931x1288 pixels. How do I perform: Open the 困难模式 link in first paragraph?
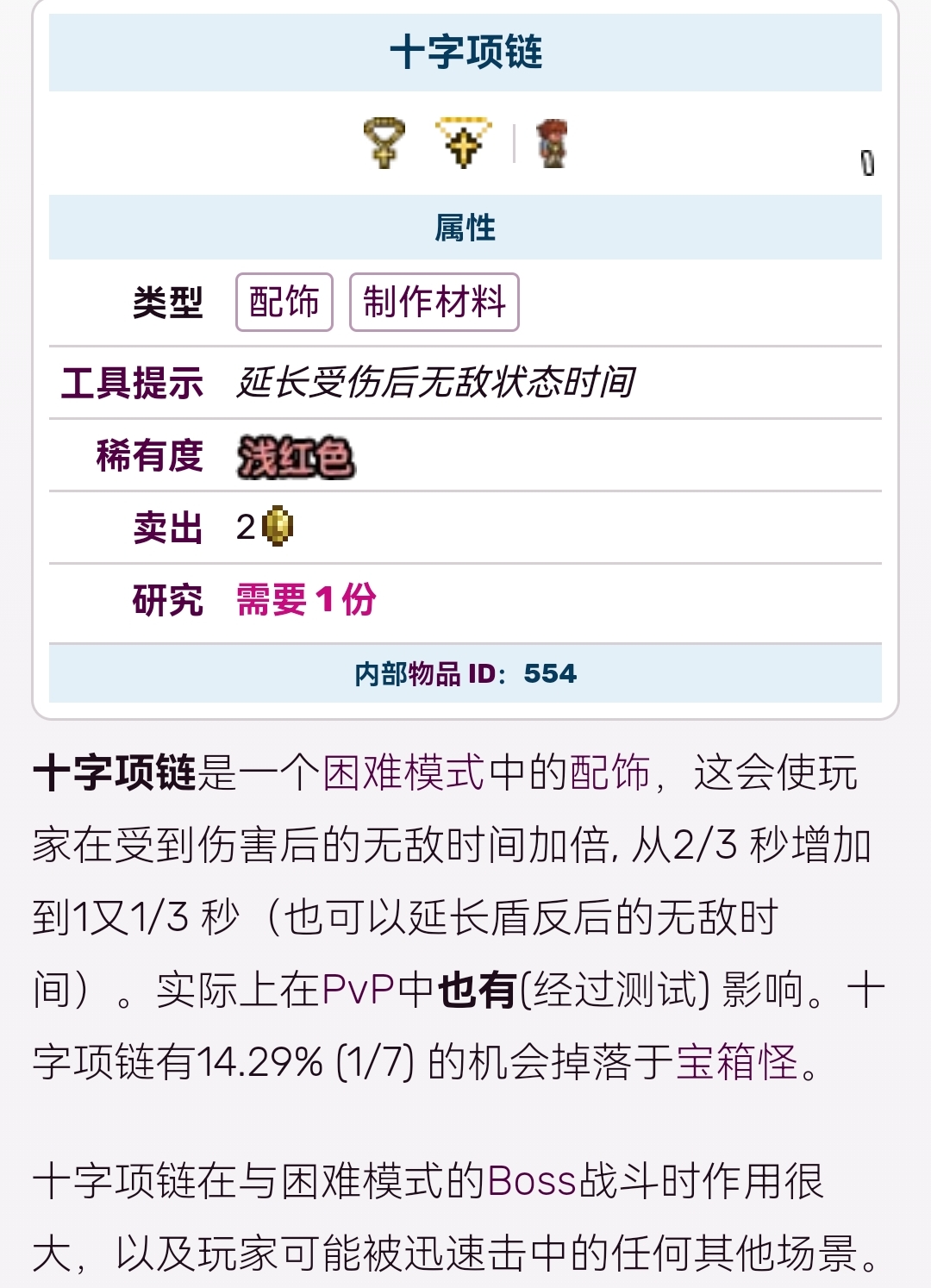pos(403,772)
